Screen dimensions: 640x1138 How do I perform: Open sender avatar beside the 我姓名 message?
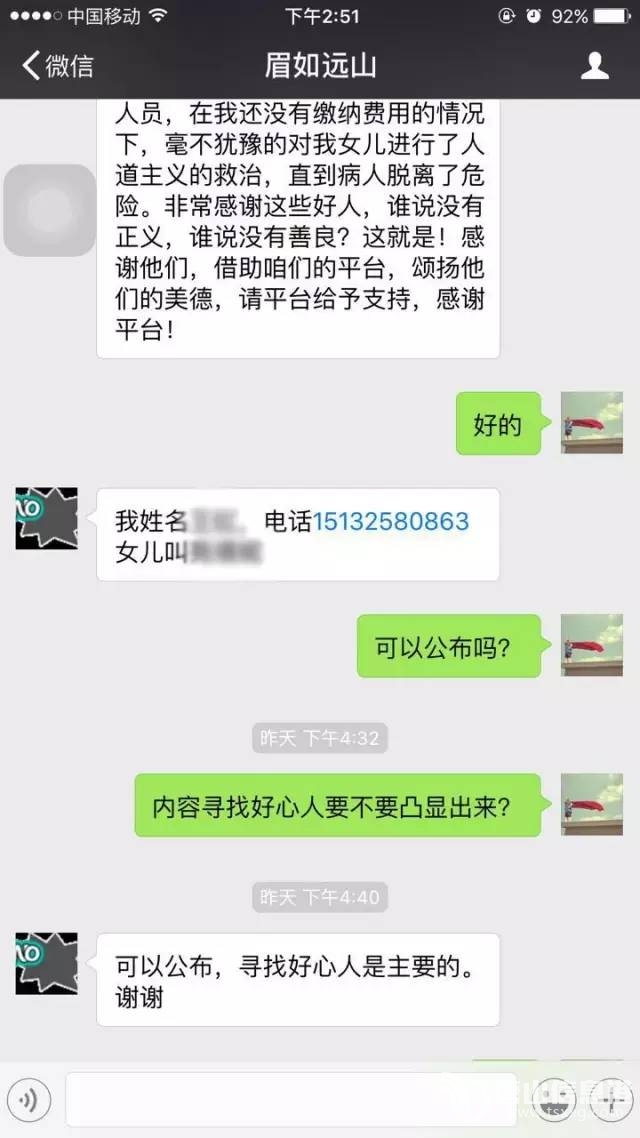(x=46, y=518)
